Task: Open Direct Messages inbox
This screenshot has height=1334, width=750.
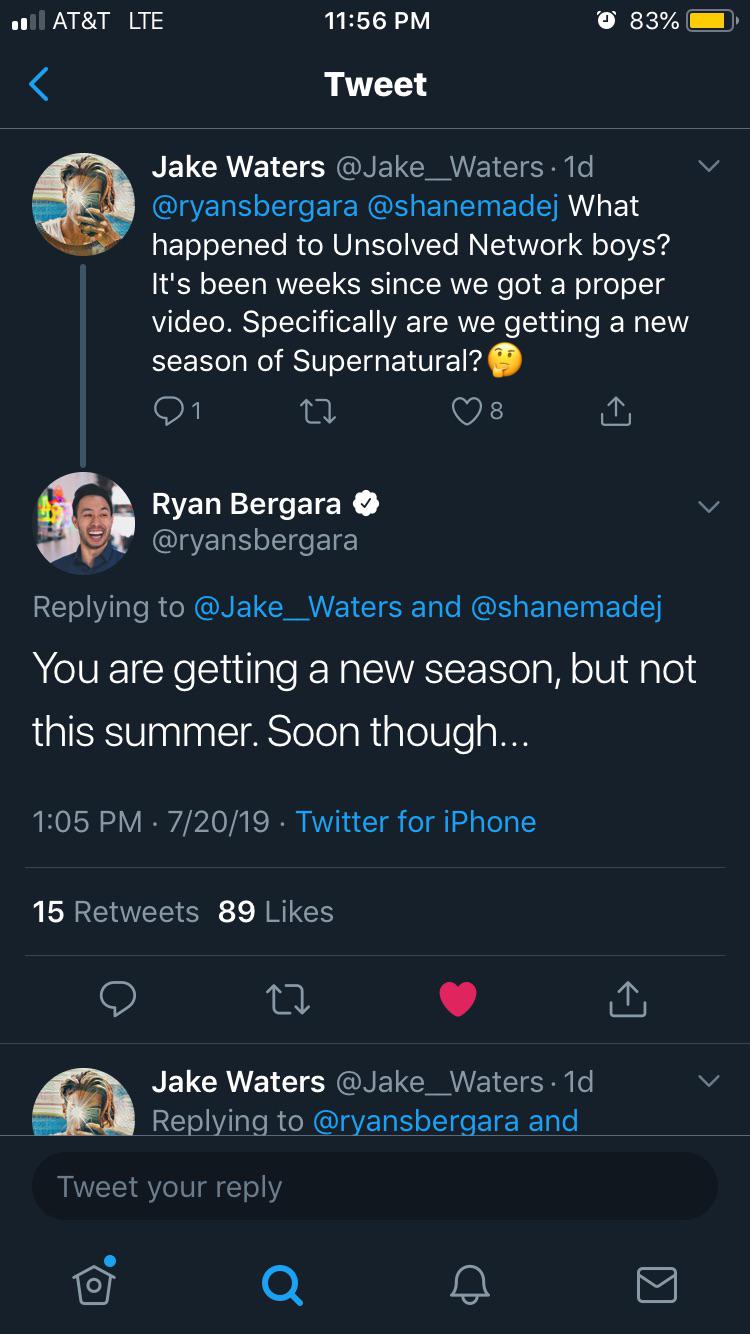Action: pos(656,1286)
